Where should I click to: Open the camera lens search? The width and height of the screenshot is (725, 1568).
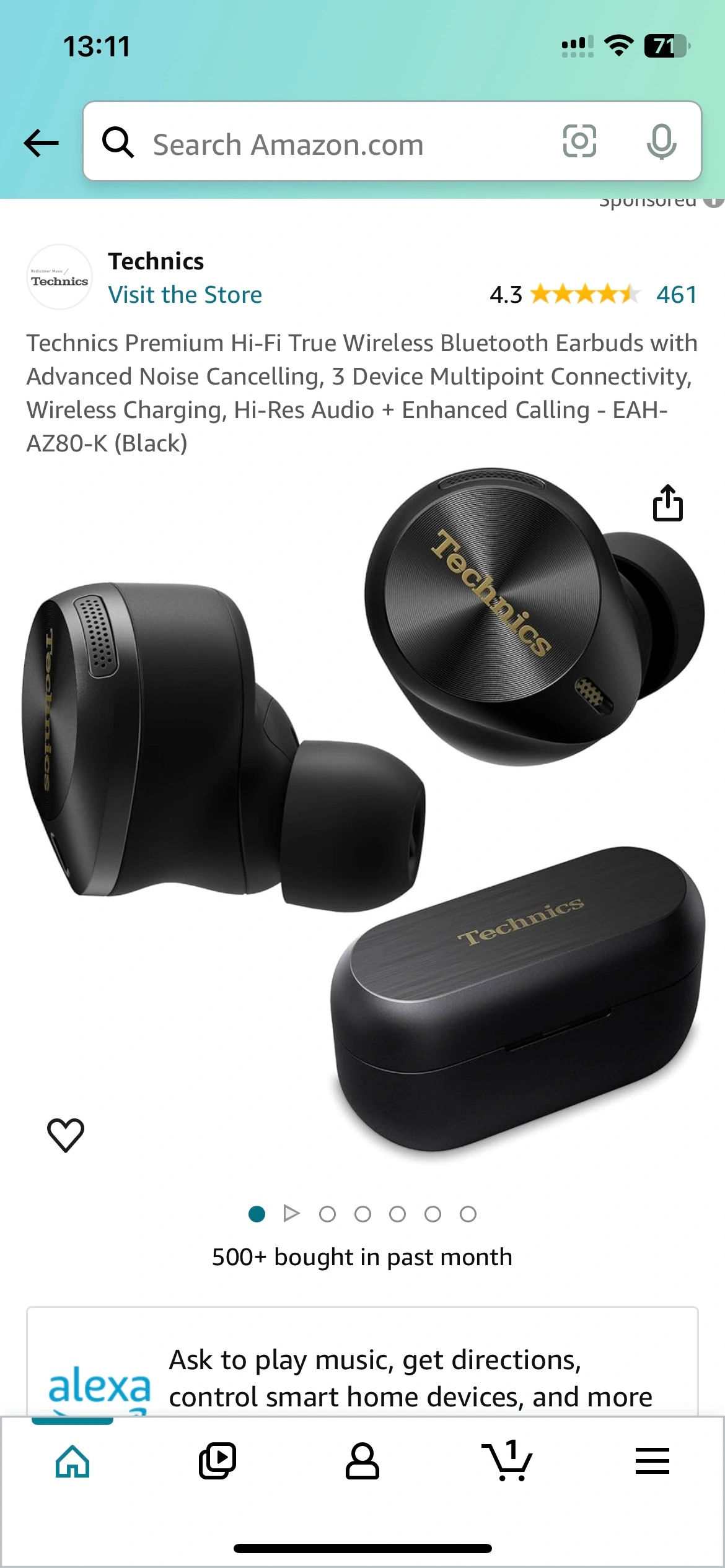click(579, 142)
